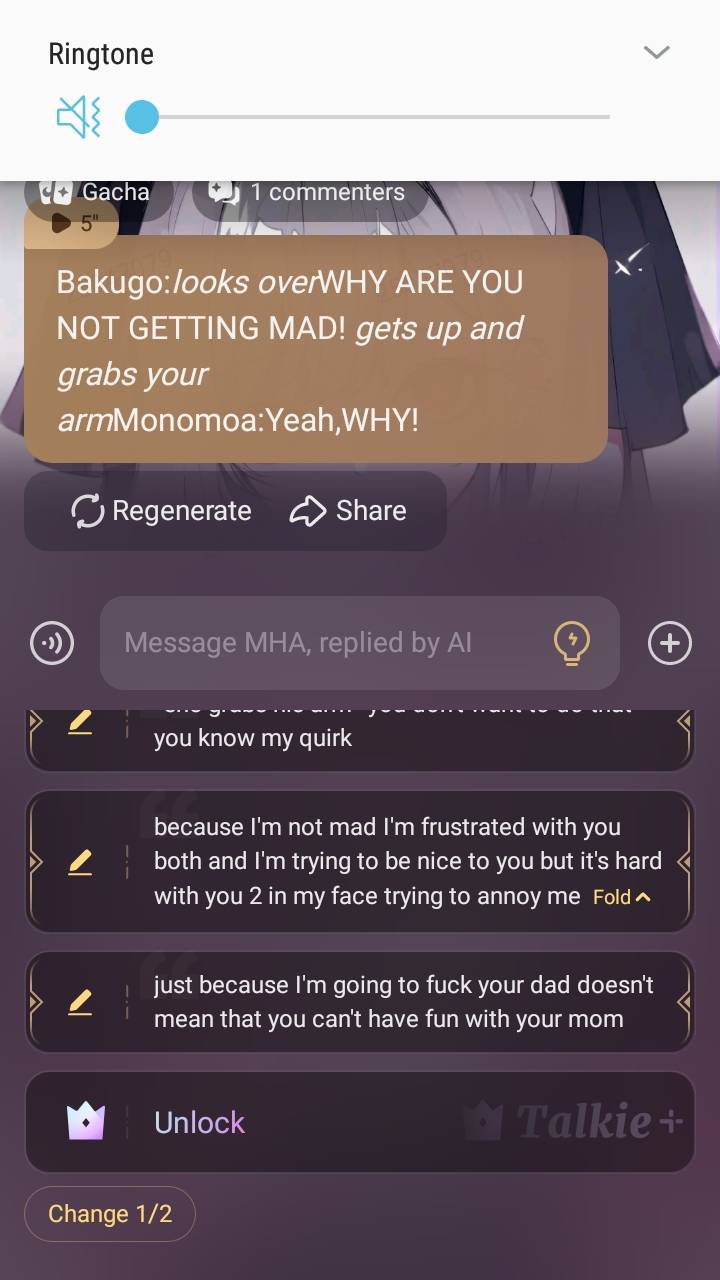Tap the sparkle icon beside Bakugo's message
The height and width of the screenshot is (1280, 720).
point(630,262)
